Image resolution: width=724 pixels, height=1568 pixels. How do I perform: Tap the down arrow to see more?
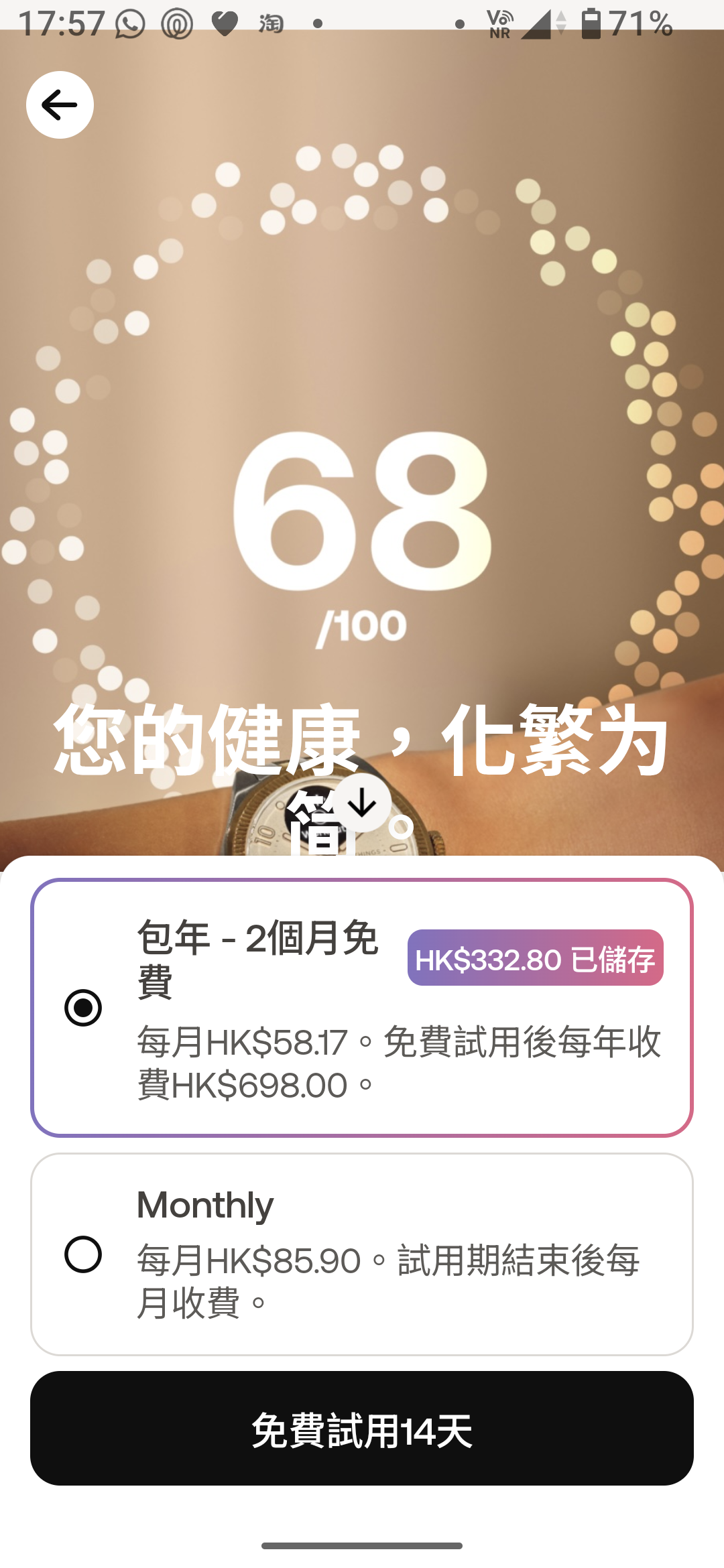point(362,803)
